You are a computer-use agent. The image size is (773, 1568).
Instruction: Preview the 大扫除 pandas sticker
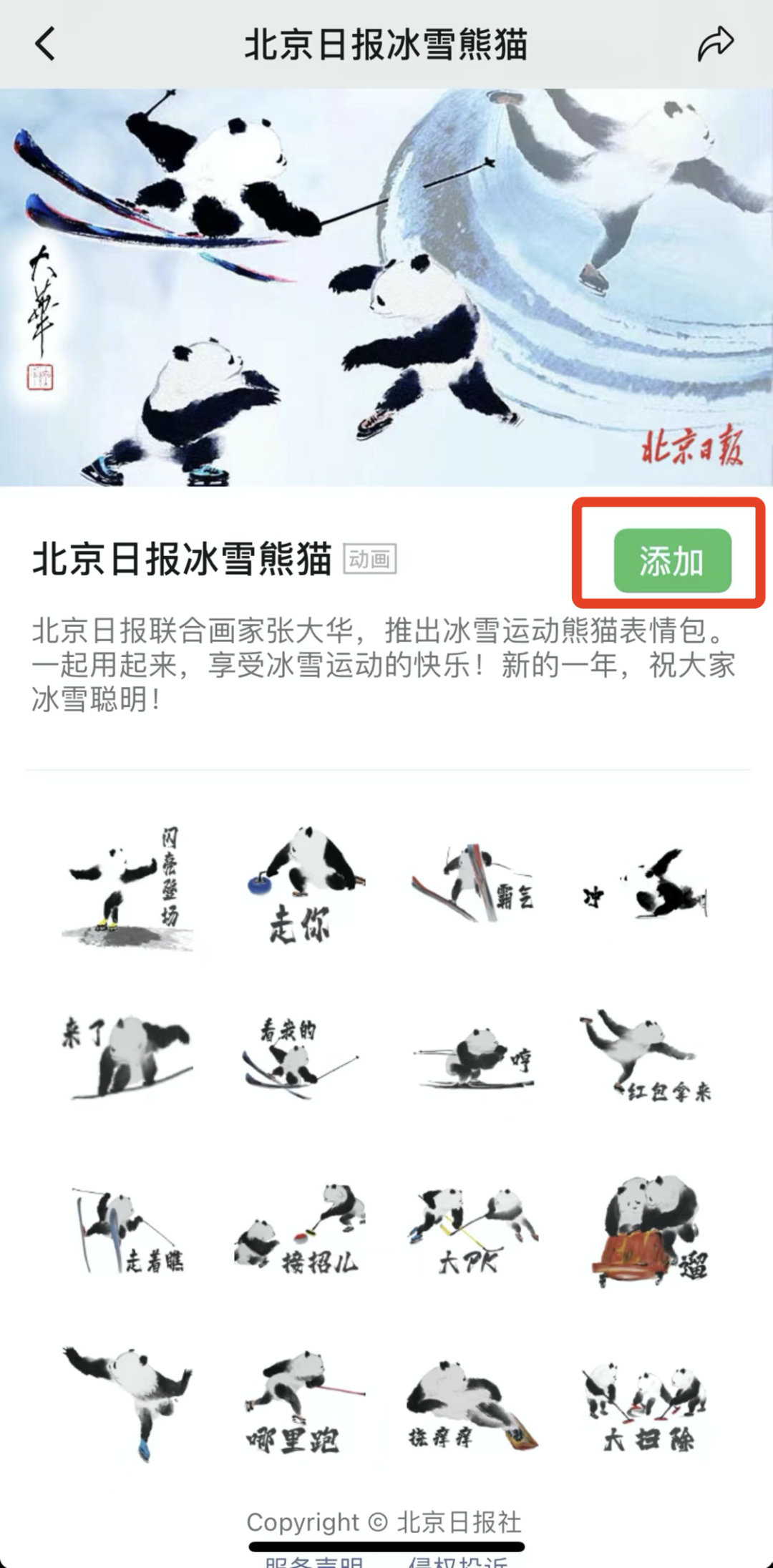click(x=646, y=1403)
